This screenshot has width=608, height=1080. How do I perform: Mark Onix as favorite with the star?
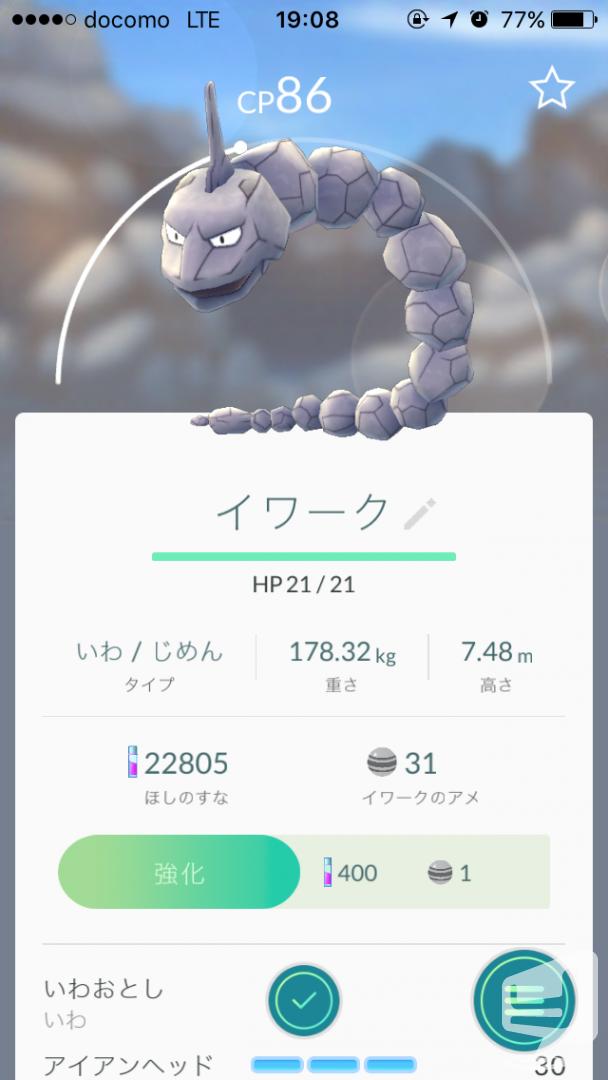coord(552,88)
